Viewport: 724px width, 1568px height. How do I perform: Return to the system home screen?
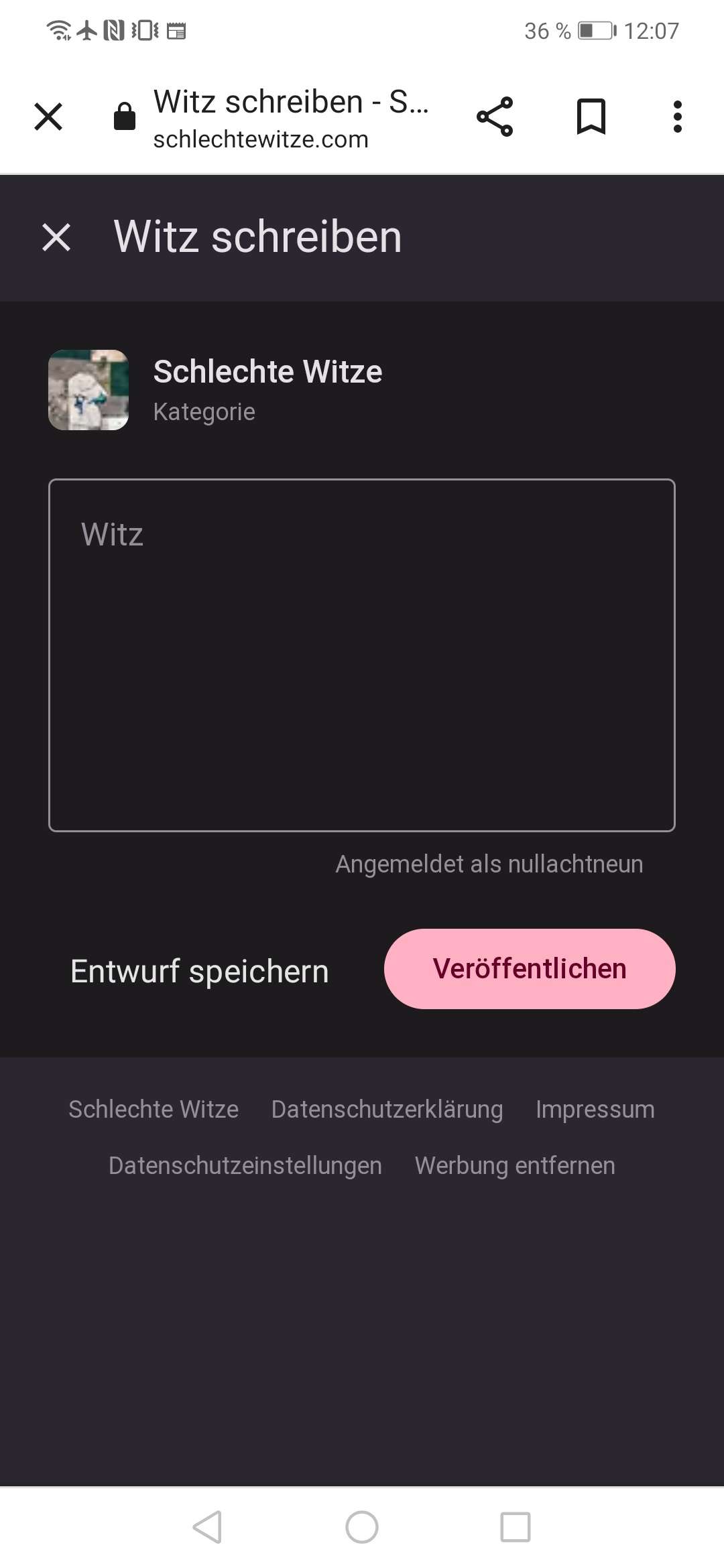pyautogui.click(x=362, y=1527)
